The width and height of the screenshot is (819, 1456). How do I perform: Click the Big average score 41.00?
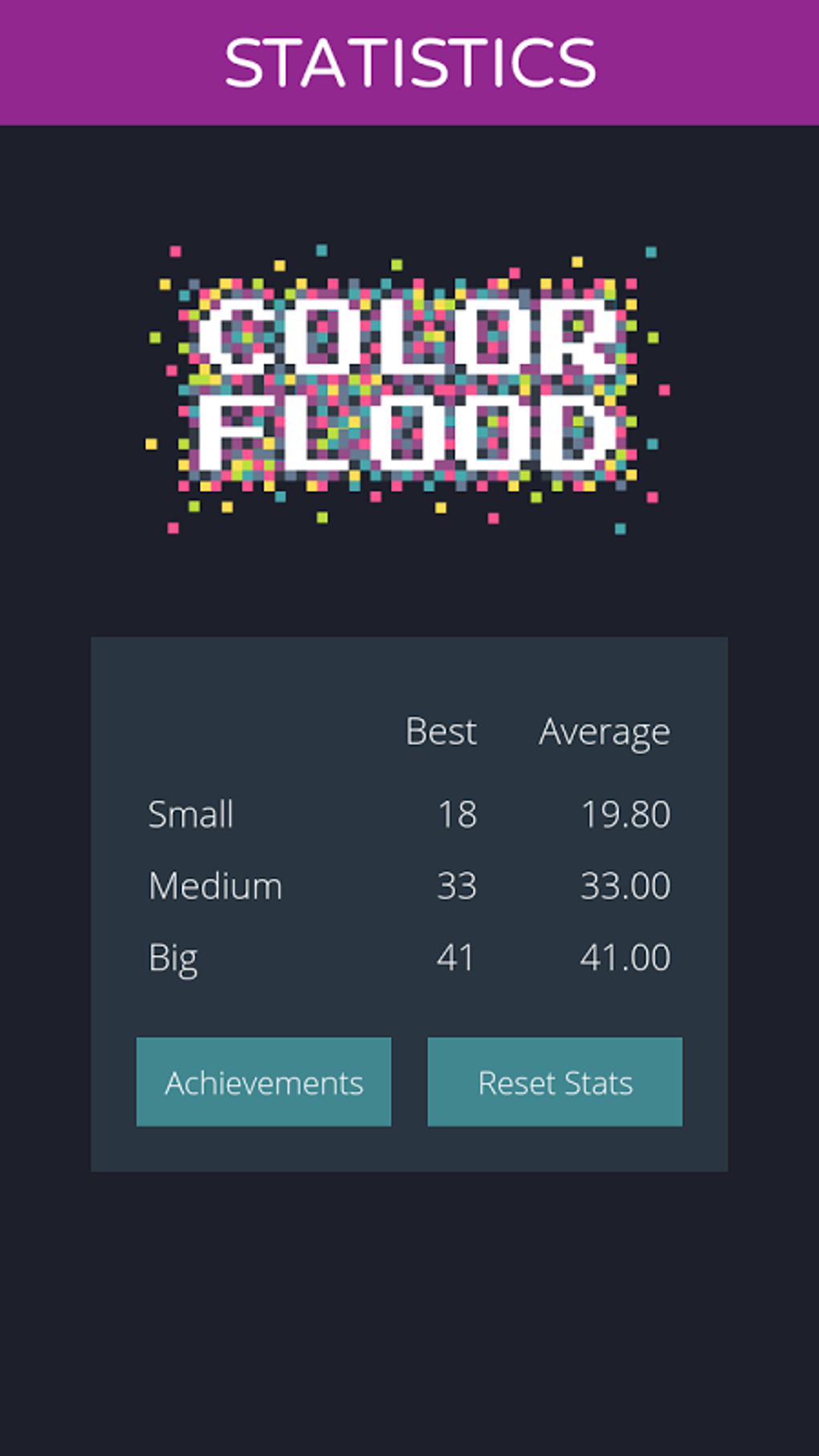627,956
